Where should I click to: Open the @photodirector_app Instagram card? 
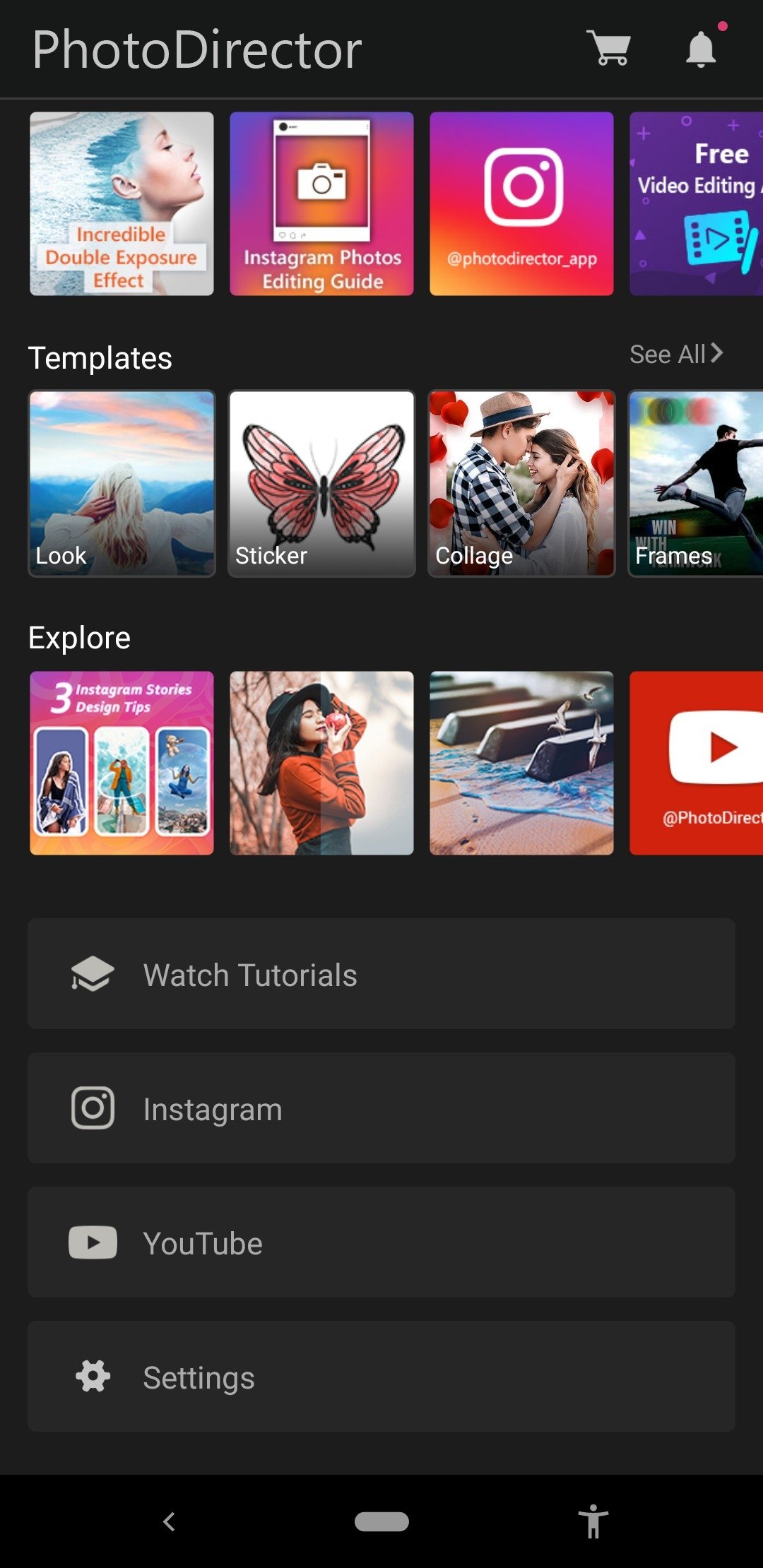(x=521, y=203)
